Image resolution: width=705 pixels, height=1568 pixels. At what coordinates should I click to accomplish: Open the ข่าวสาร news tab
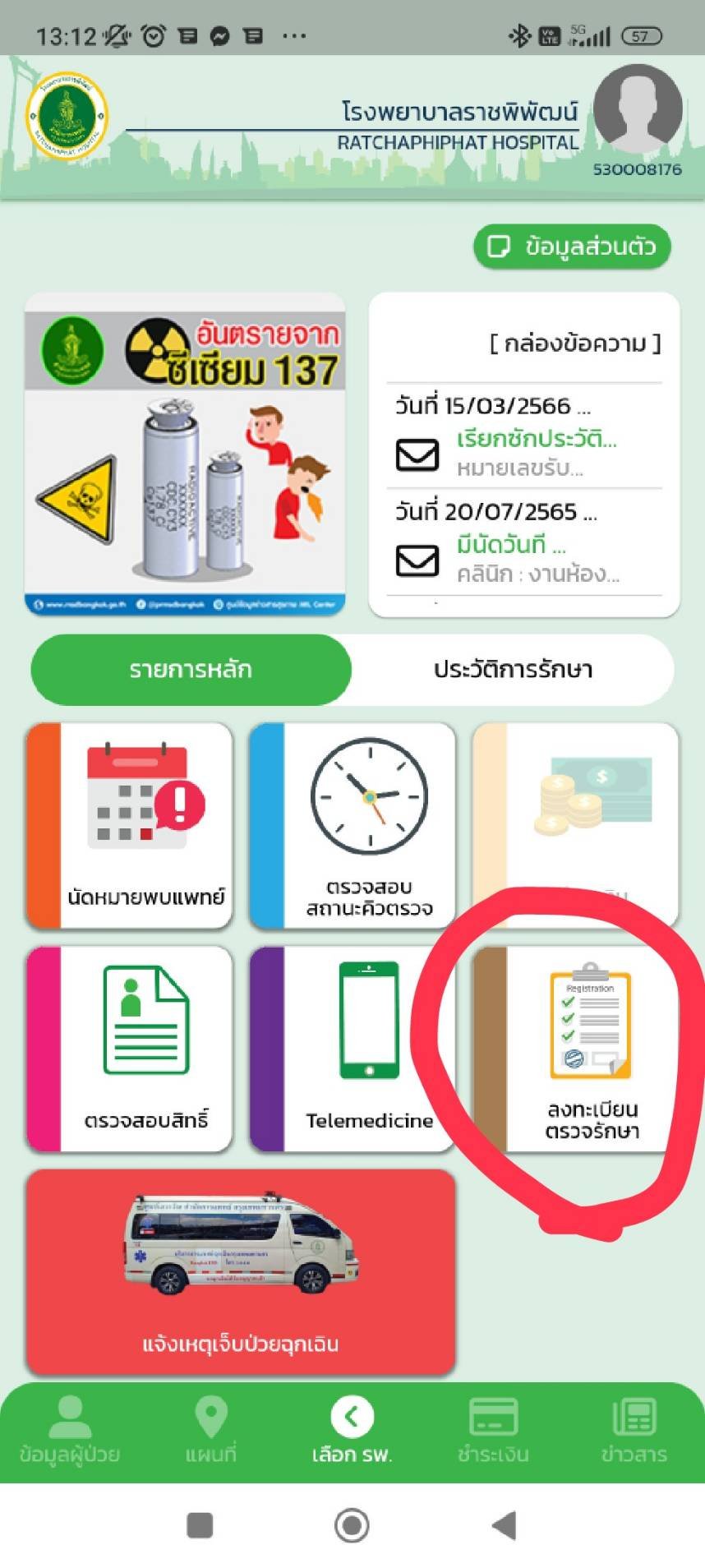point(634,1431)
